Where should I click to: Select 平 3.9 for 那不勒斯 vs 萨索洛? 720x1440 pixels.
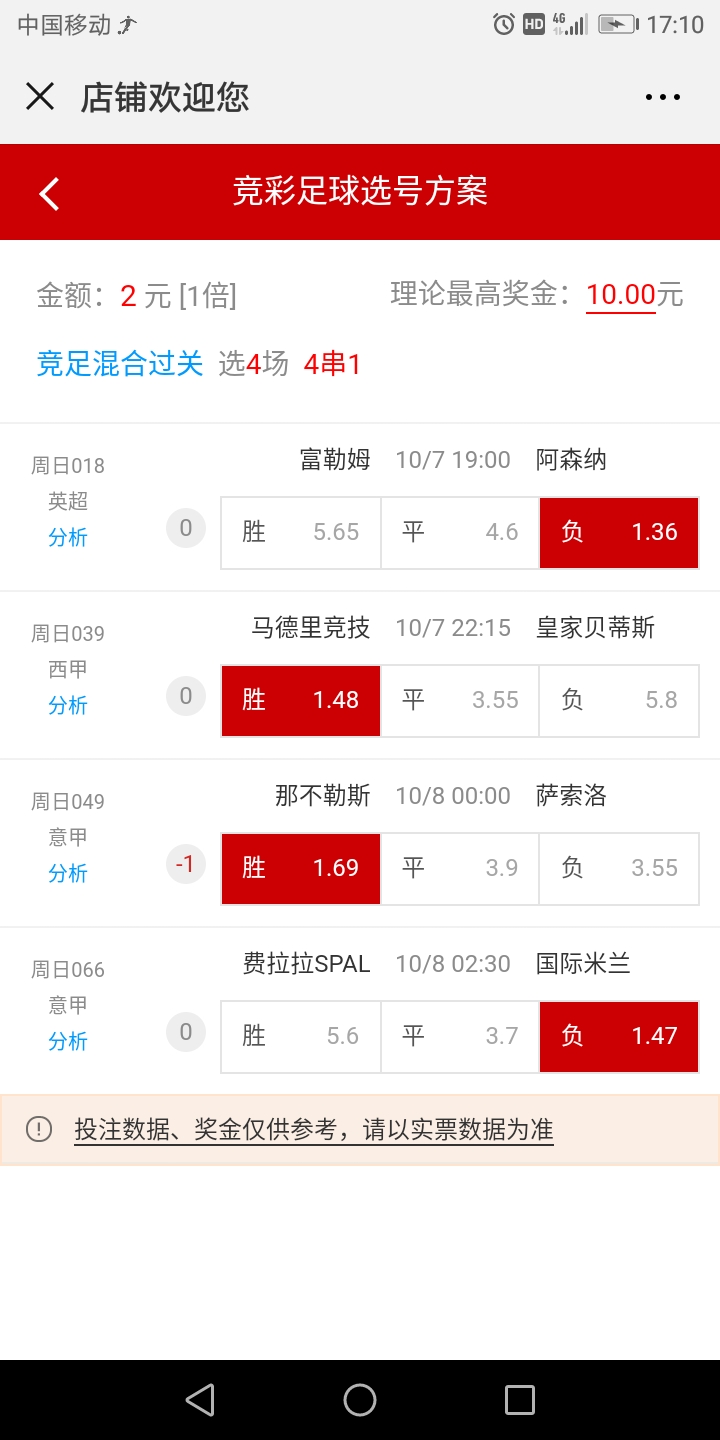click(459, 868)
